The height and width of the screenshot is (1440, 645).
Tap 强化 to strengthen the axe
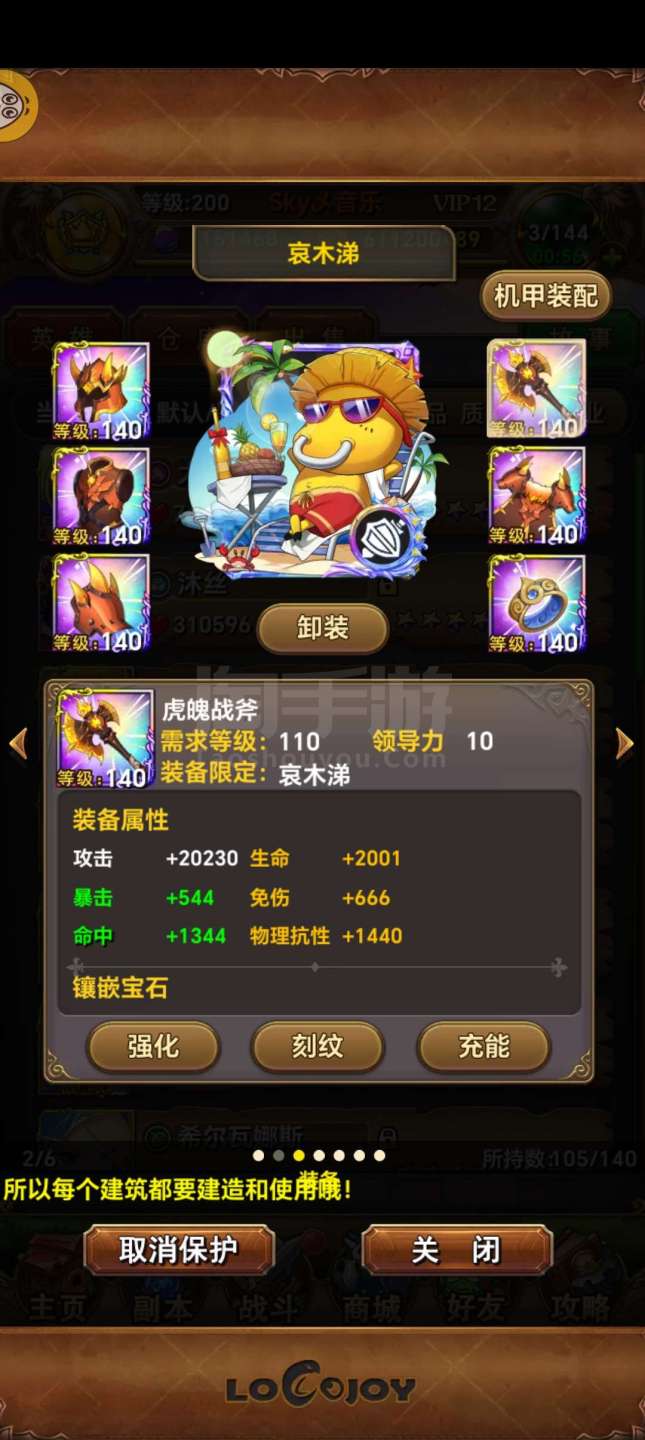[153, 1047]
